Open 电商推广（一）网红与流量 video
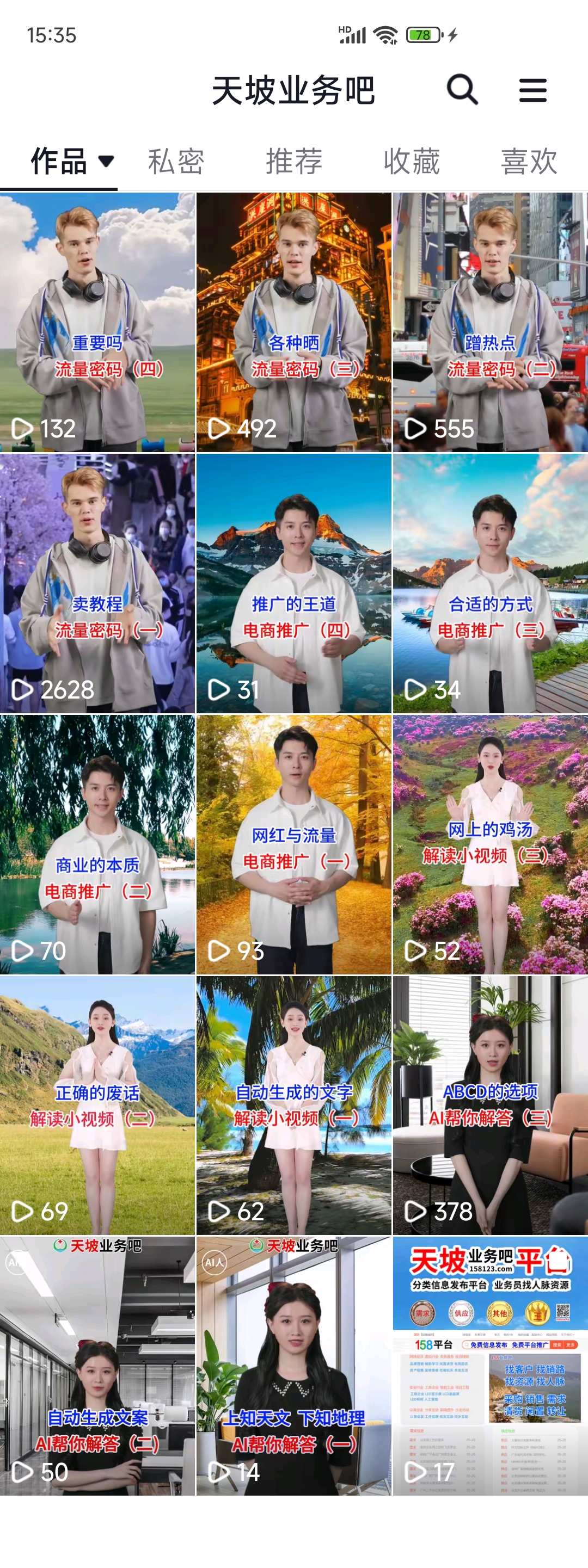 click(x=293, y=844)
